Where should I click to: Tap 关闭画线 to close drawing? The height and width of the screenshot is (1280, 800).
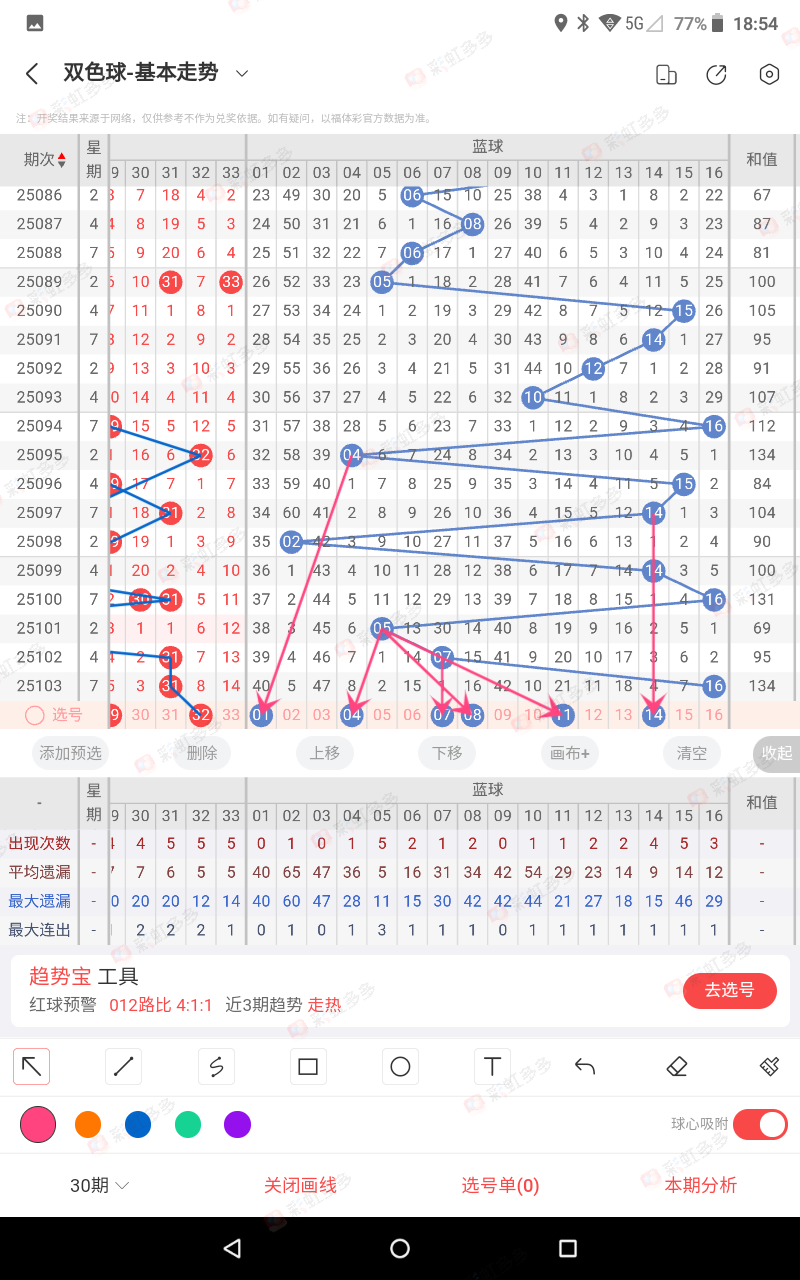coord(300,1185)
